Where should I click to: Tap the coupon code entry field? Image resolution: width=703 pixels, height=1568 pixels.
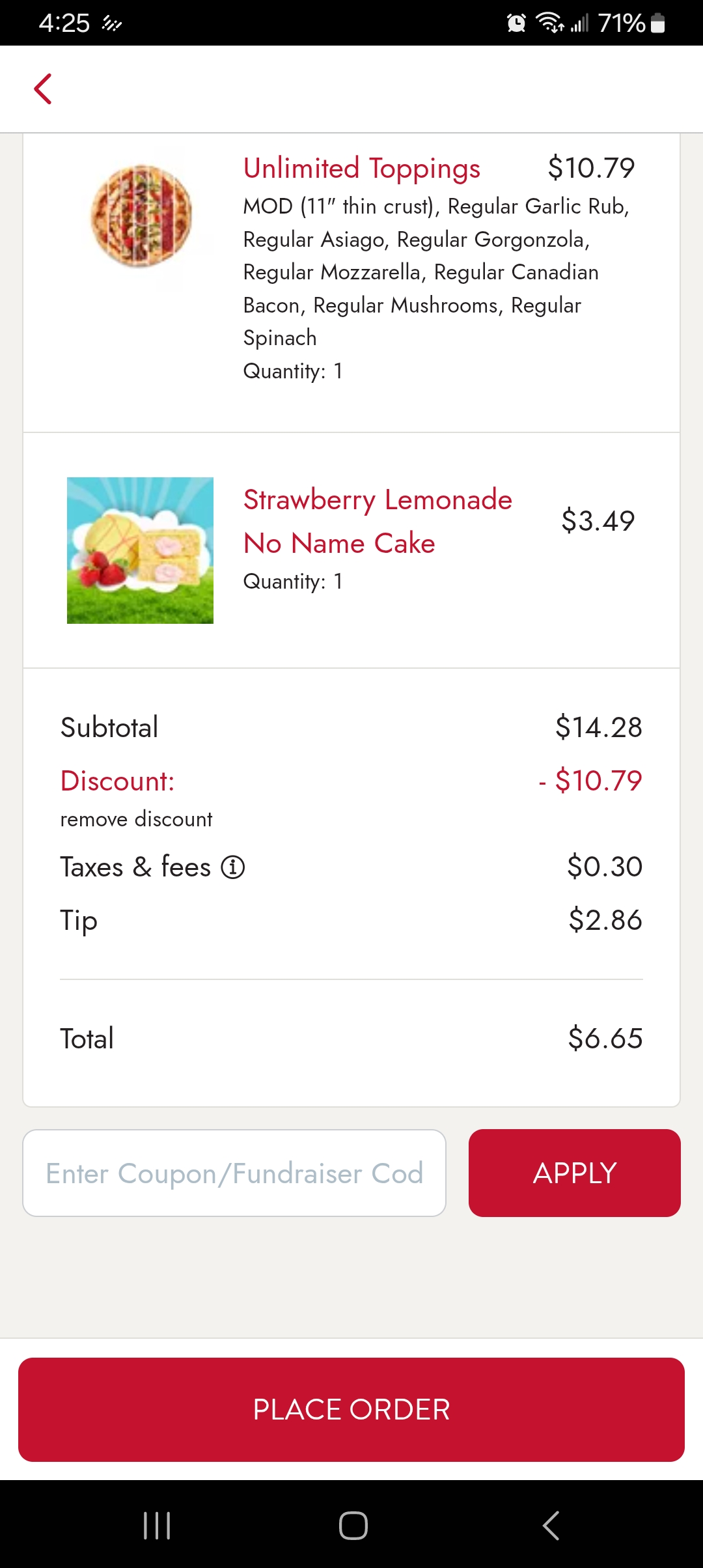point(234,1172)
